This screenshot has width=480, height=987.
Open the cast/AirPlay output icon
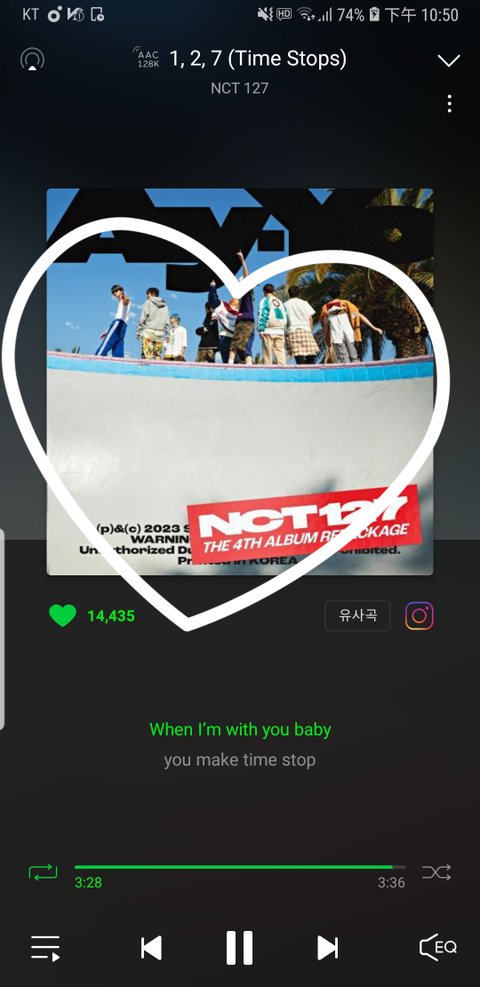point(32,59)
